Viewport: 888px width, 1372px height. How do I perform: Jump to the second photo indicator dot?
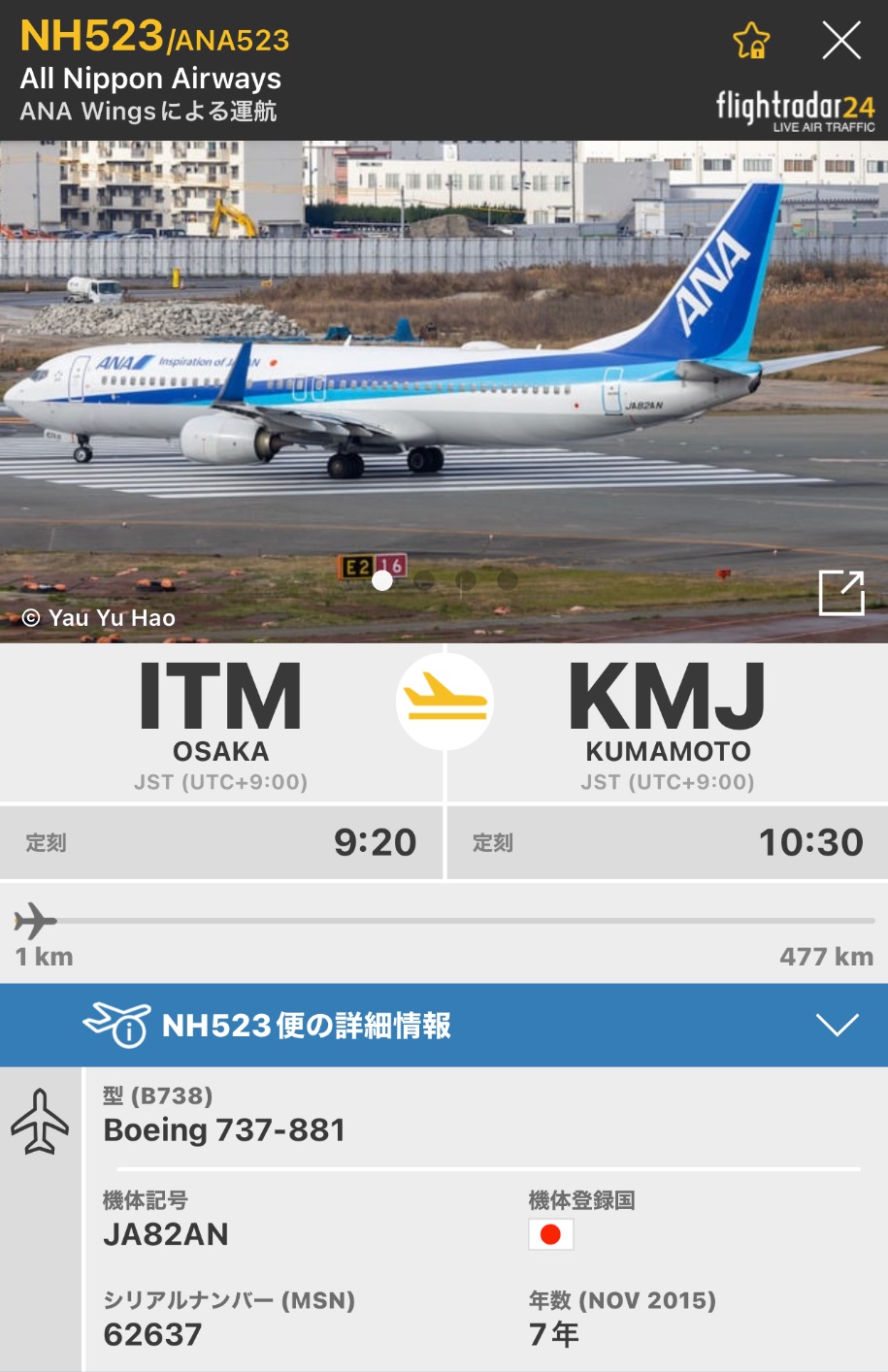[x=424, y=580]
